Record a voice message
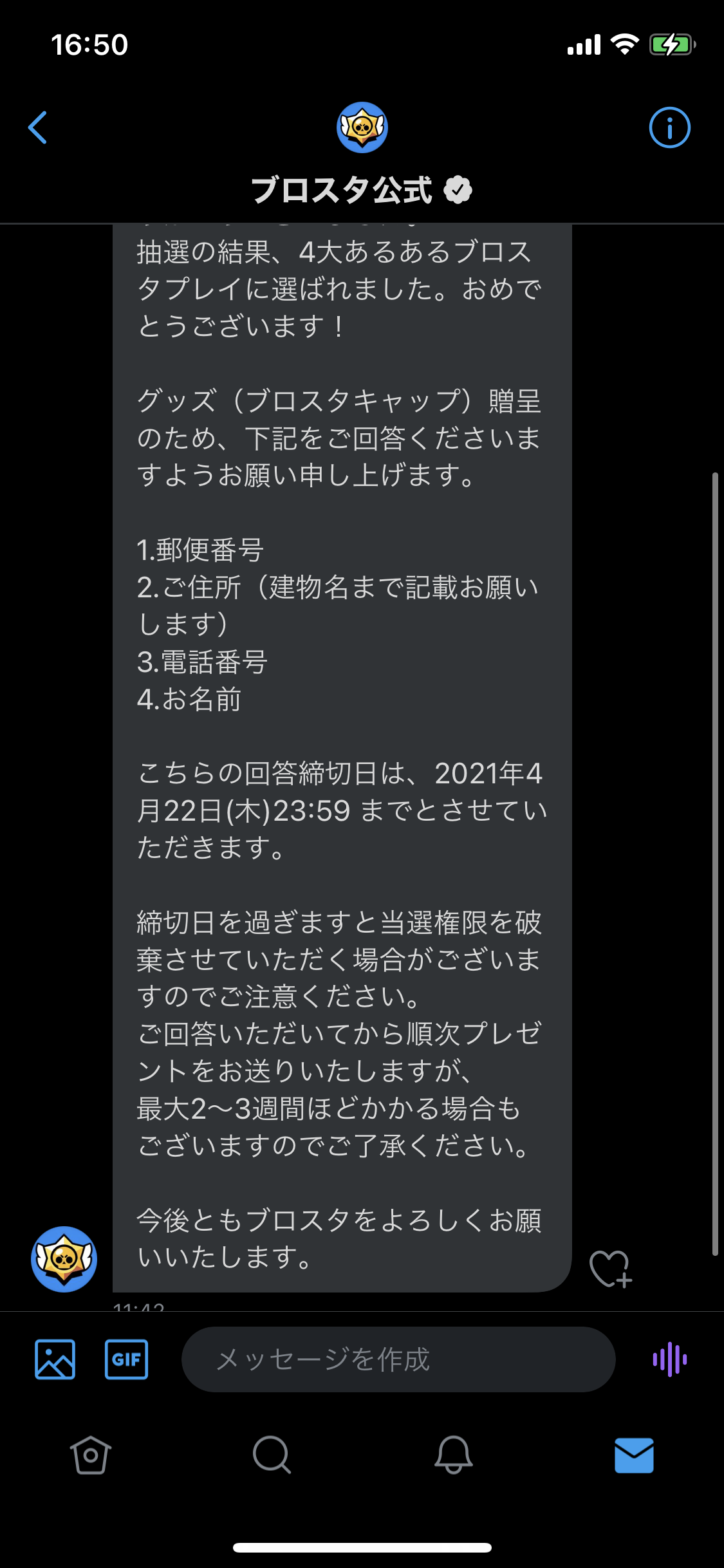This screenshot has height=1568, width=724. click(x=669, y=1359)
